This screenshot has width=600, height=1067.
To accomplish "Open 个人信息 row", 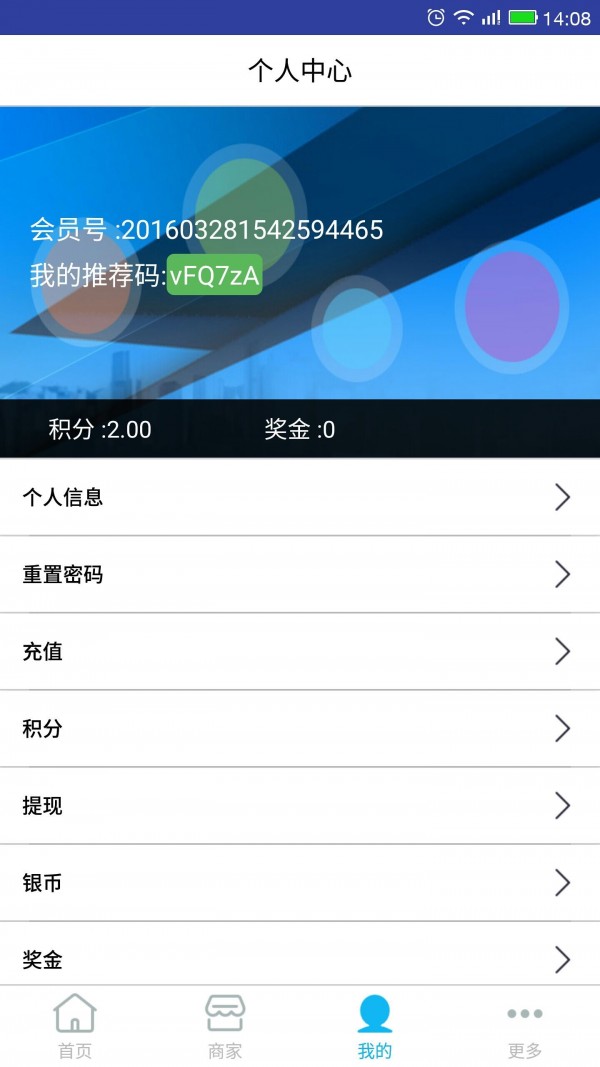I will point(300,497).
